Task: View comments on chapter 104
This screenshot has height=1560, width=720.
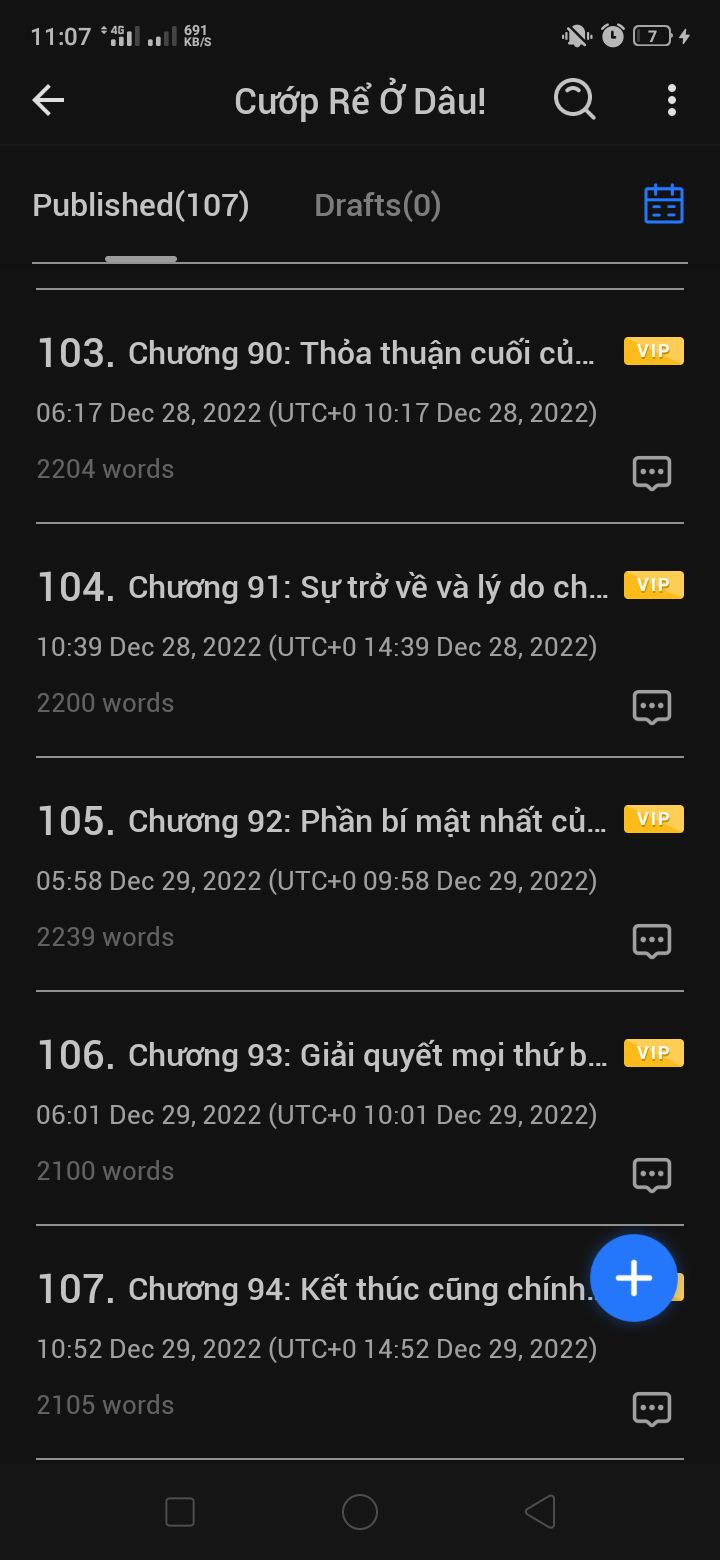Action: pyautogui.click(x=652, y=706)
